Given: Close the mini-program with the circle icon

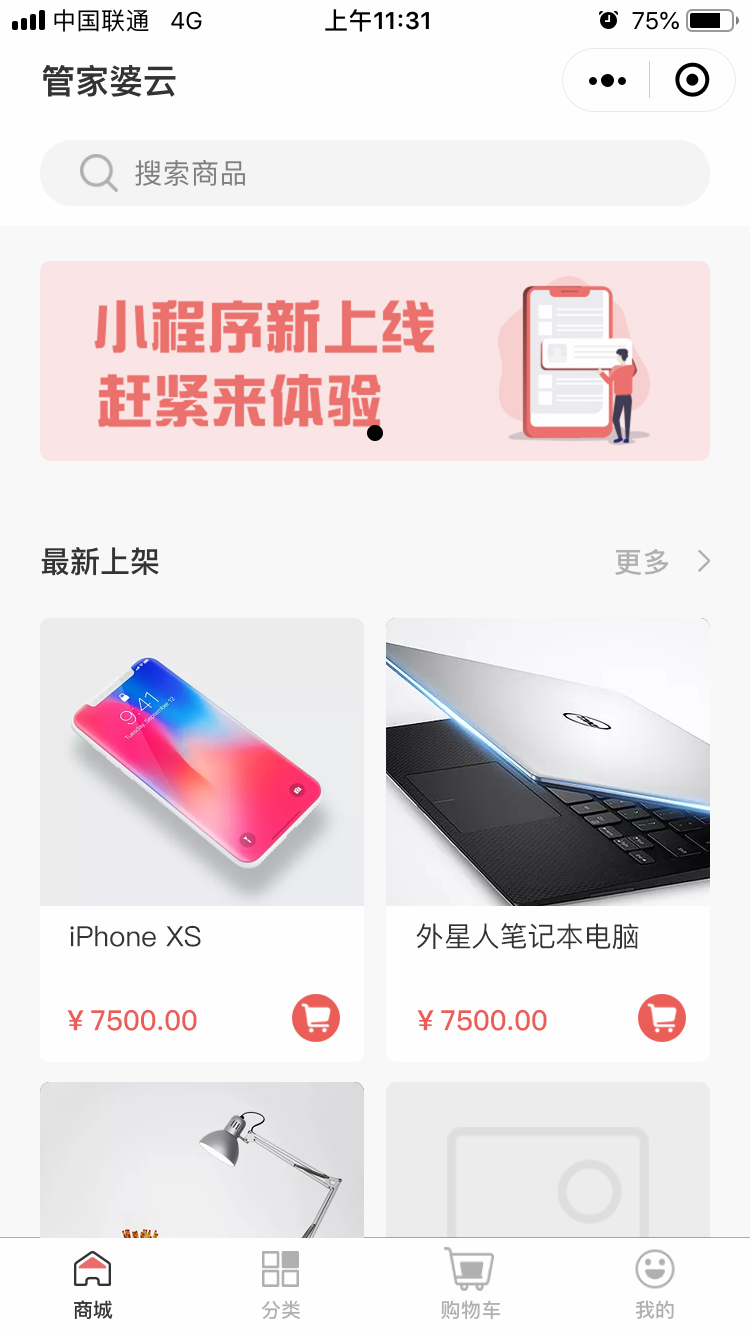Looking at the screenshot, I should [x=692, y=80].
